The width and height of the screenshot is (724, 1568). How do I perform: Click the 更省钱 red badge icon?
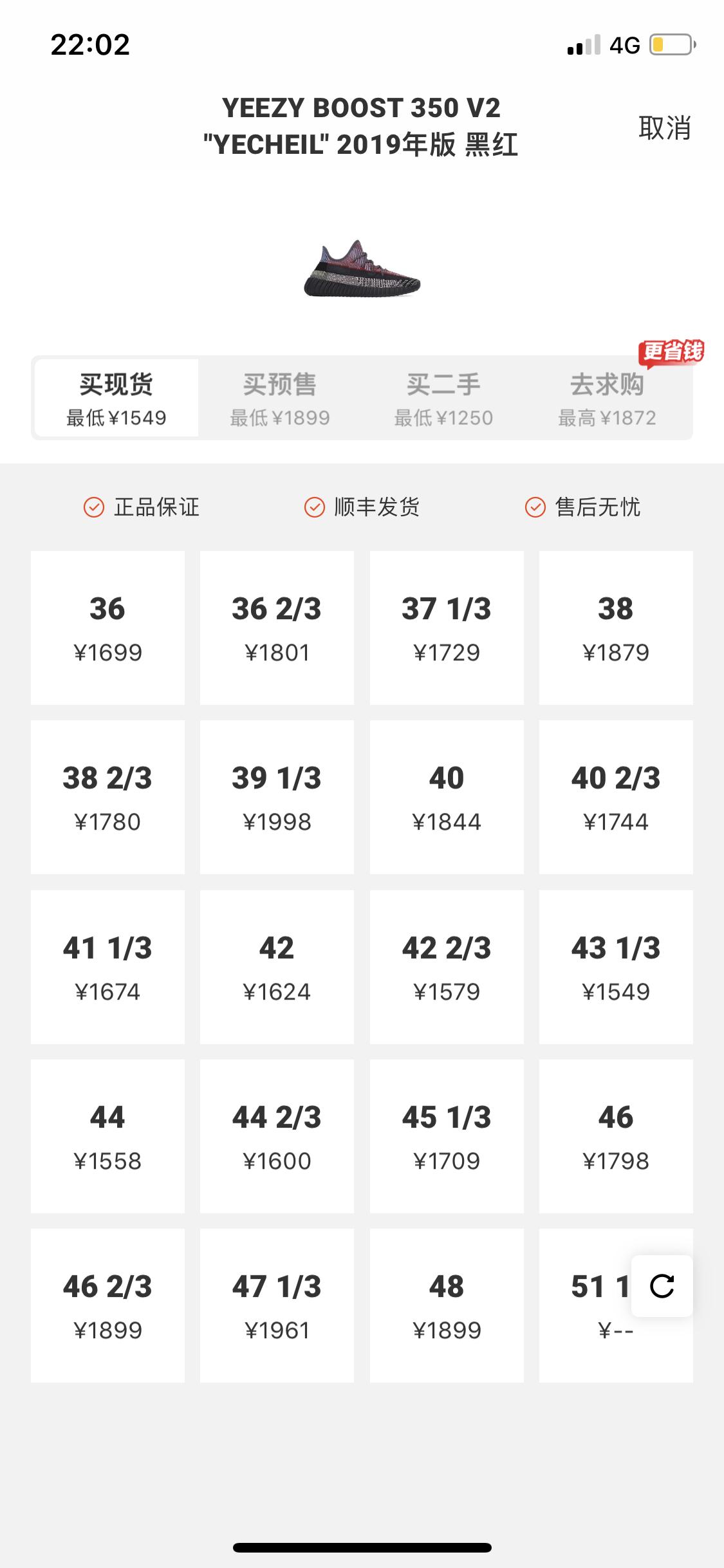[671, 351]
